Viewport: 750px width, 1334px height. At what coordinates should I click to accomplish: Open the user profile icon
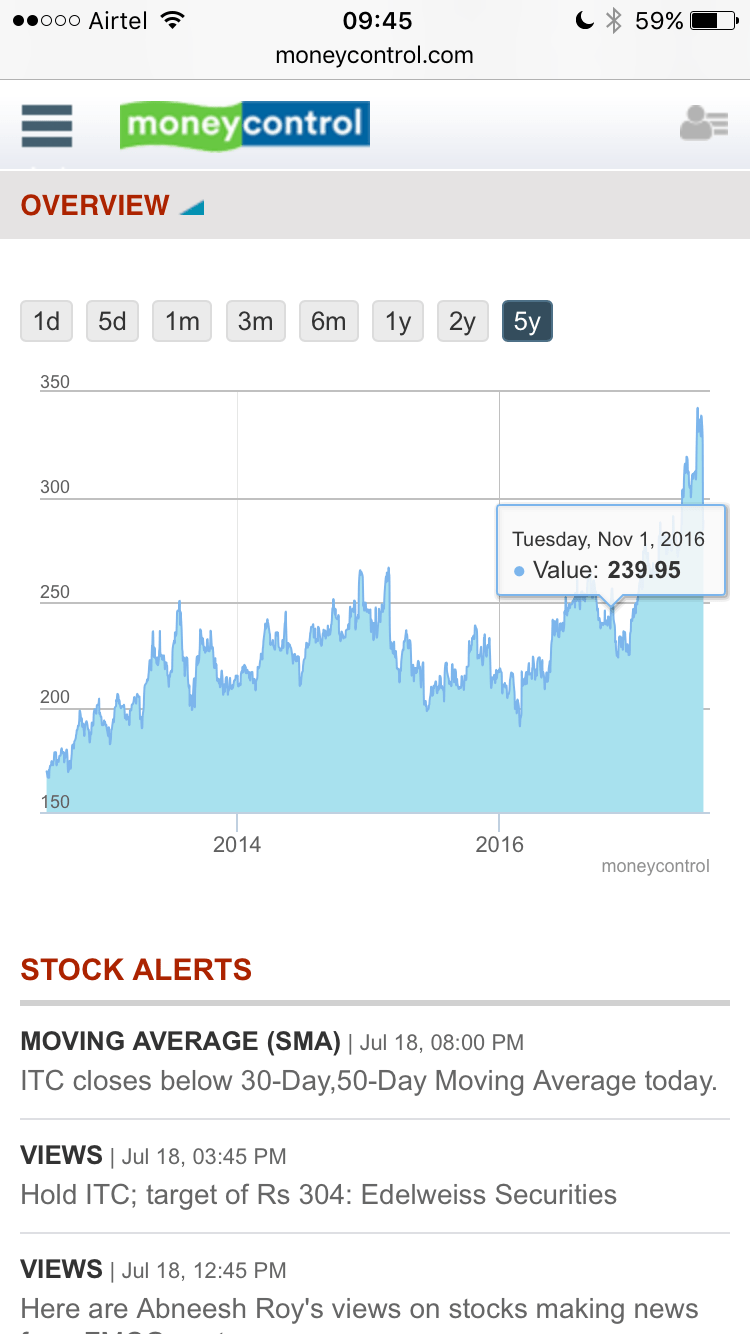[703, 125]
